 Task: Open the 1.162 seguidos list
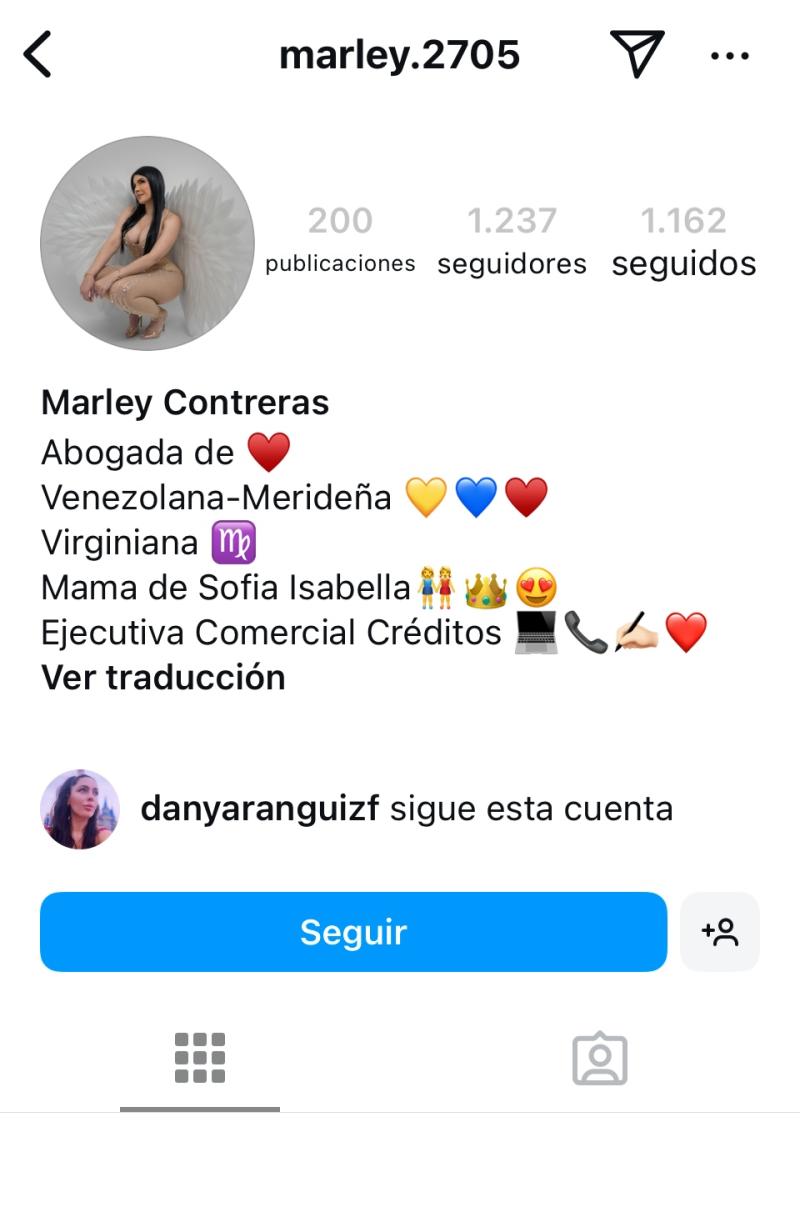point(683,238)
